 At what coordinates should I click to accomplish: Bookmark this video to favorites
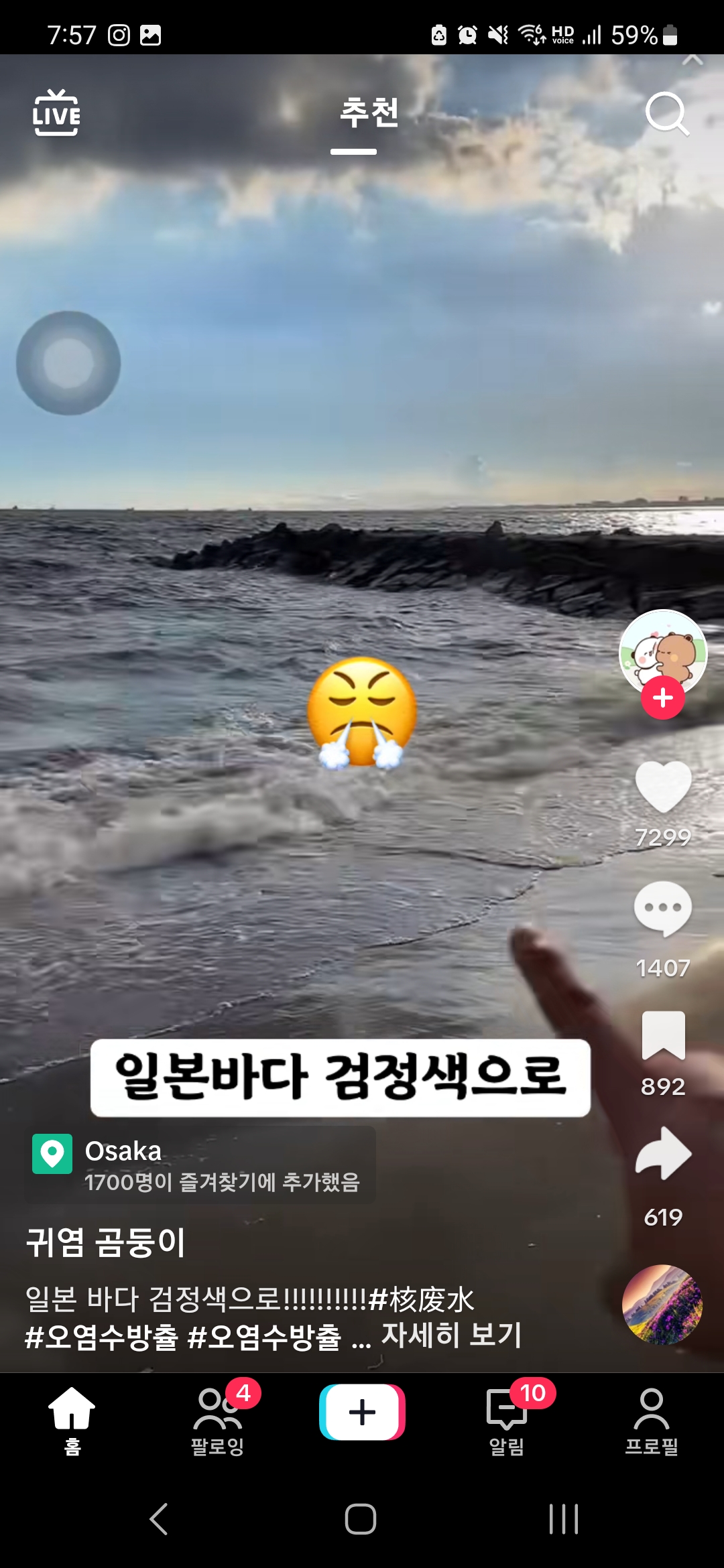pos(663,1036)
